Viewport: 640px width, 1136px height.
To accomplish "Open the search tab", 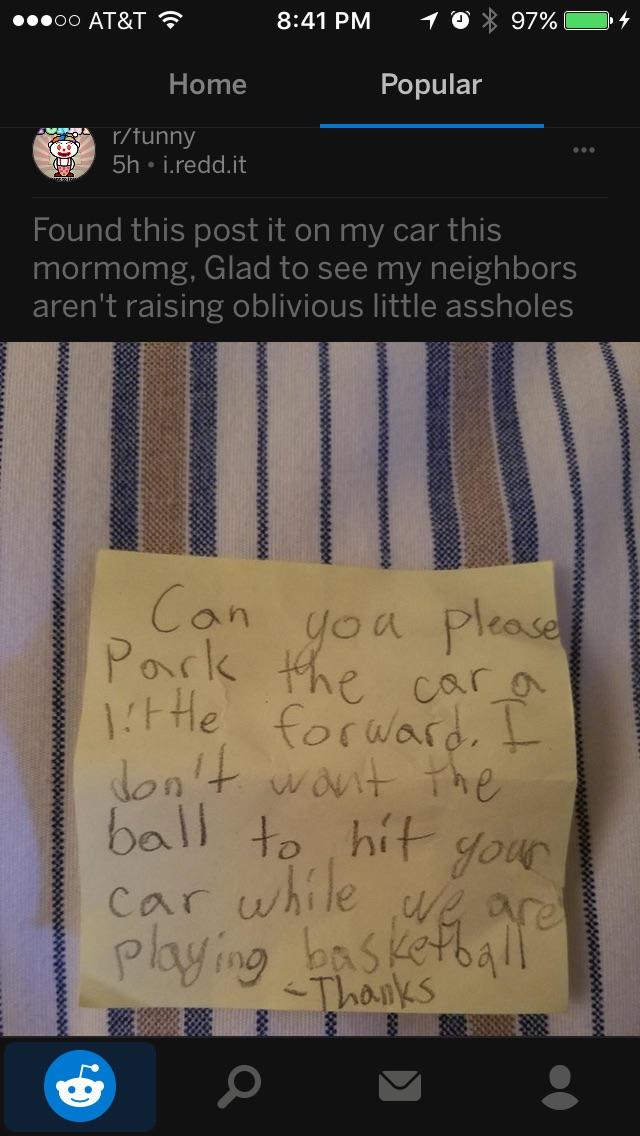I will click(x=240, y=1087).
